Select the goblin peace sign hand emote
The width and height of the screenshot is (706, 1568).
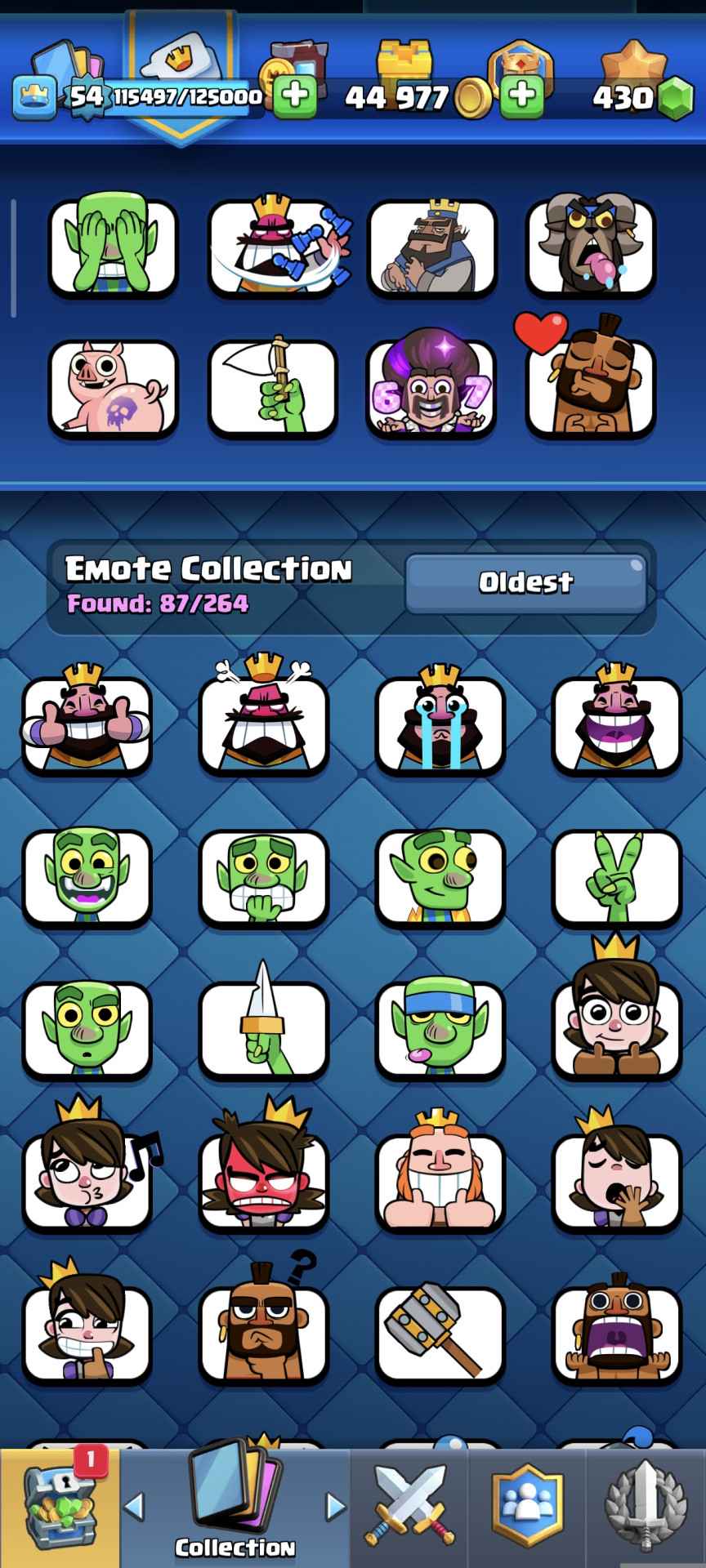point(617,876)
